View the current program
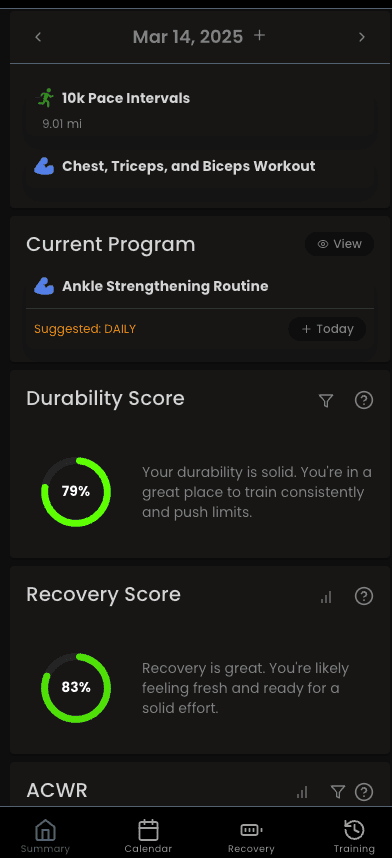This screenshot has height=858, width=392. coord(339,244)
